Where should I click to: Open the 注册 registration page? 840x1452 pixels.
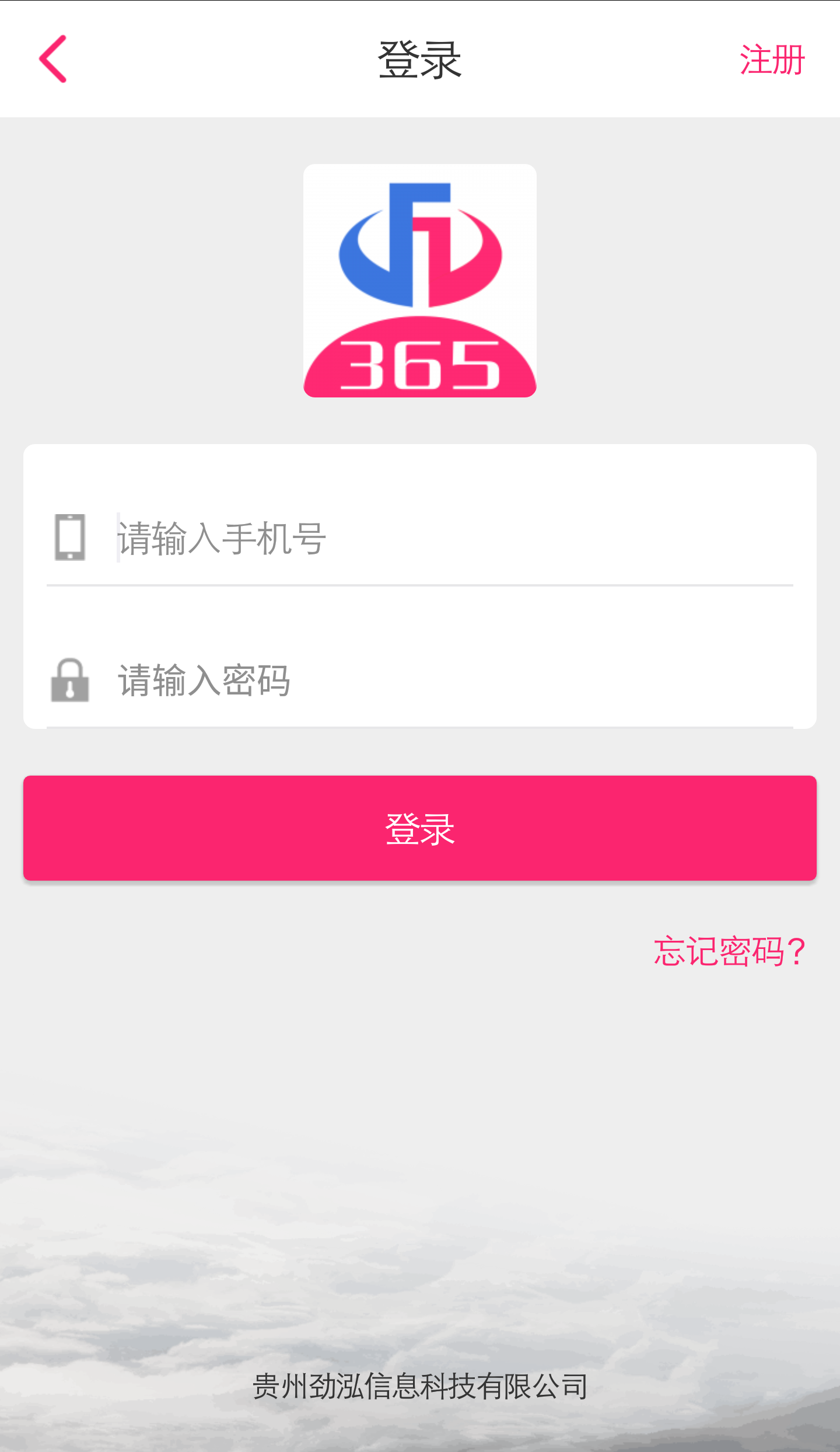pyautogui.click(x=772, y=60)
